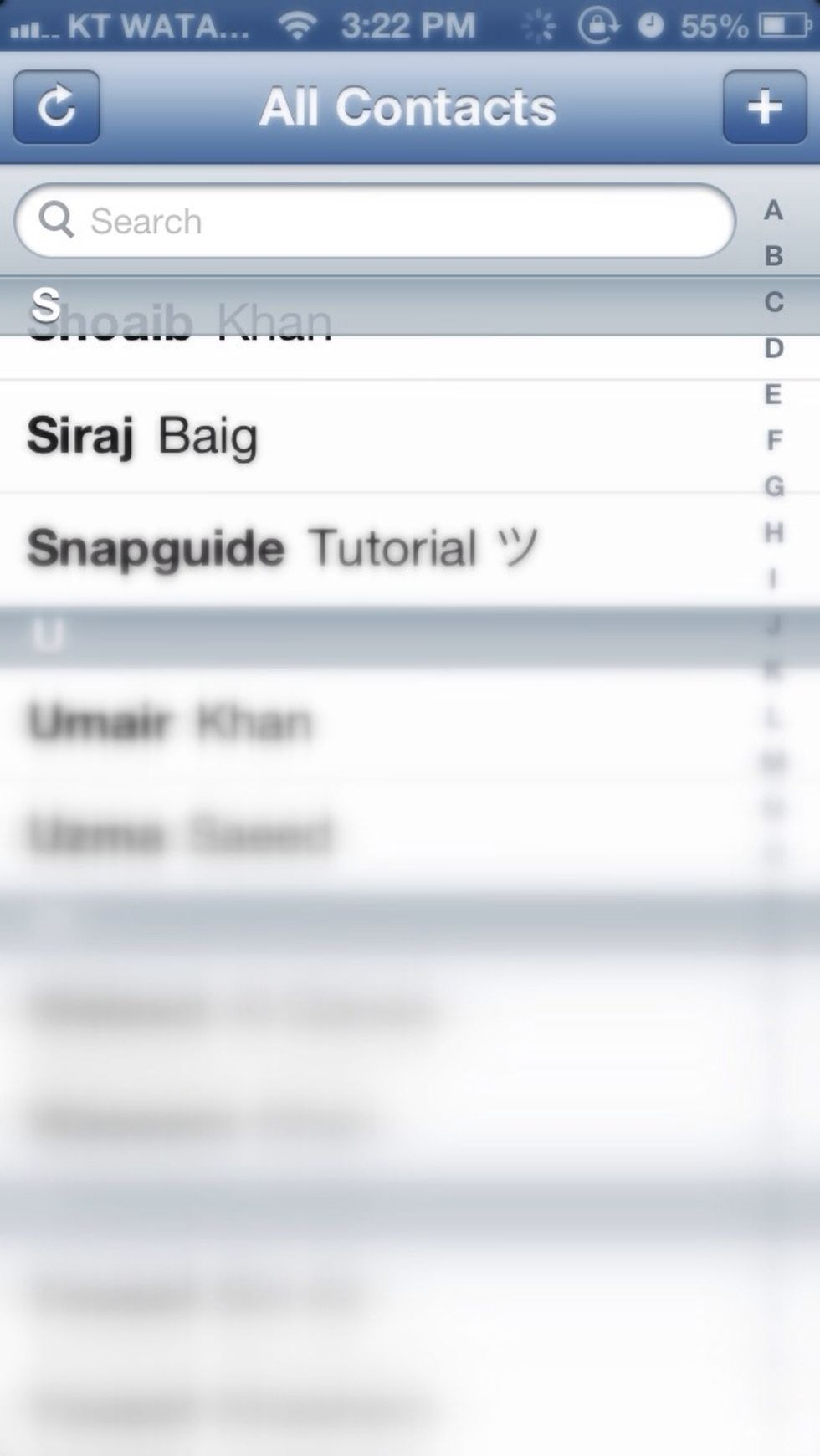The height and width of the screenshot is (1456, 820).
Task: Add a new contact
Action: click(764, 107)
